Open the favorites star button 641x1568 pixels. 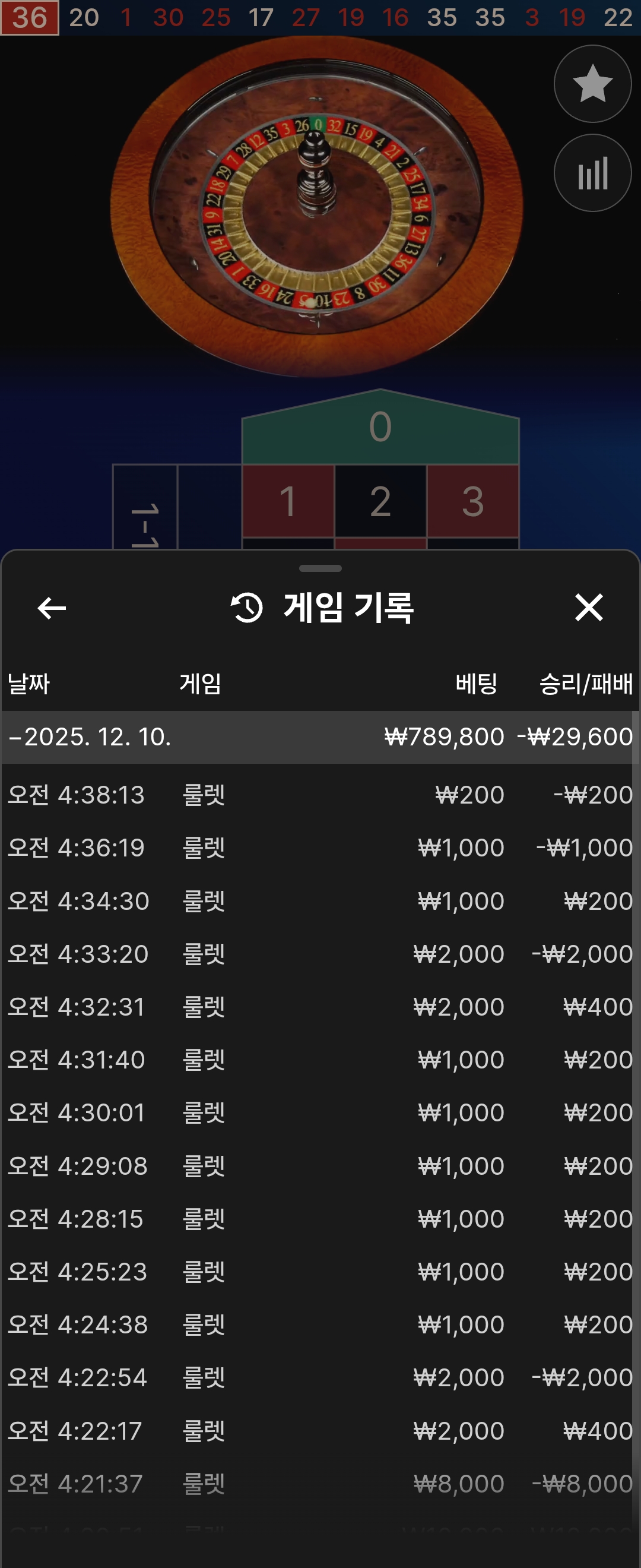[592, 83]
